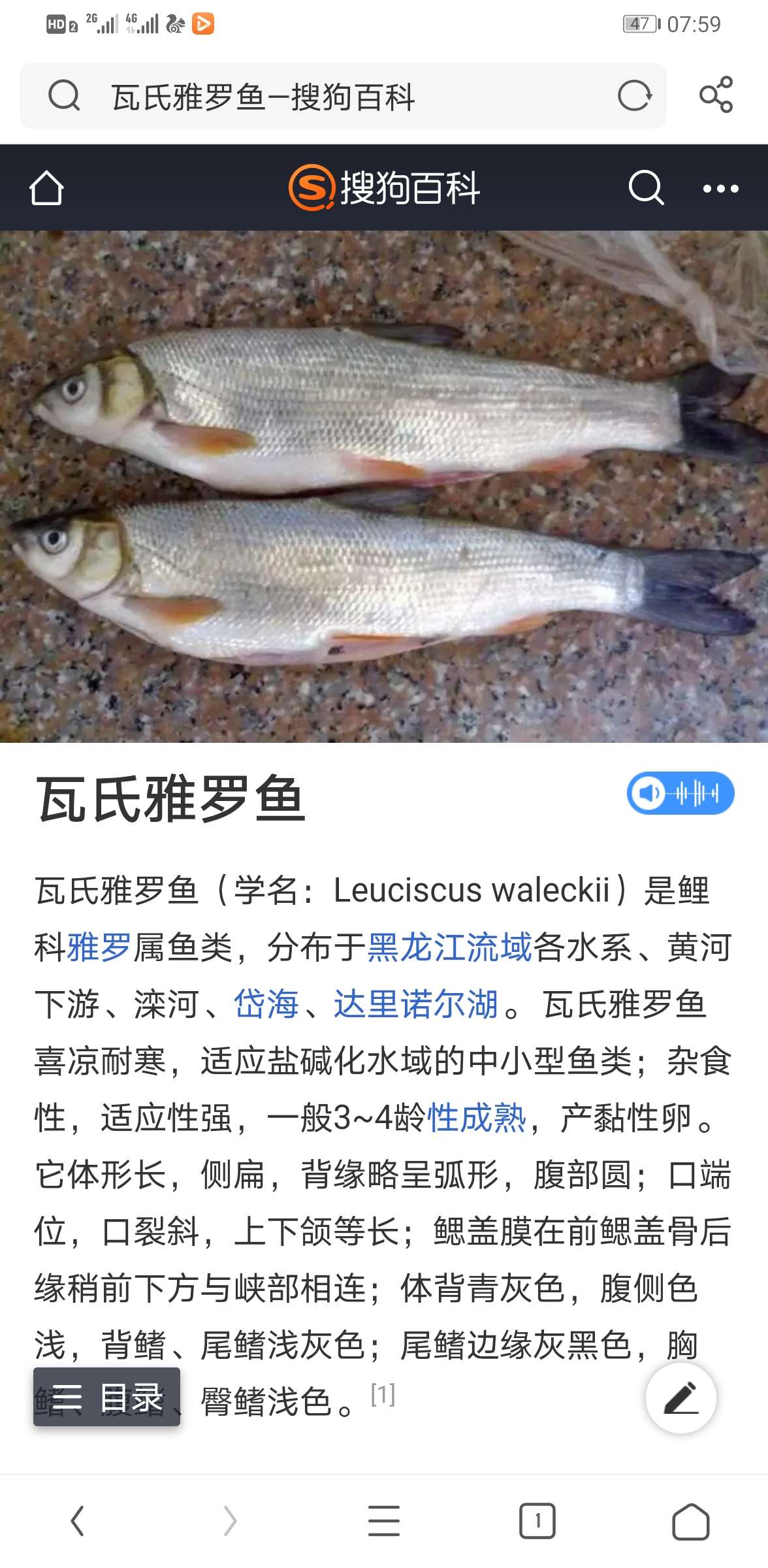Open the 目录 table of contents

(106, 1397)
